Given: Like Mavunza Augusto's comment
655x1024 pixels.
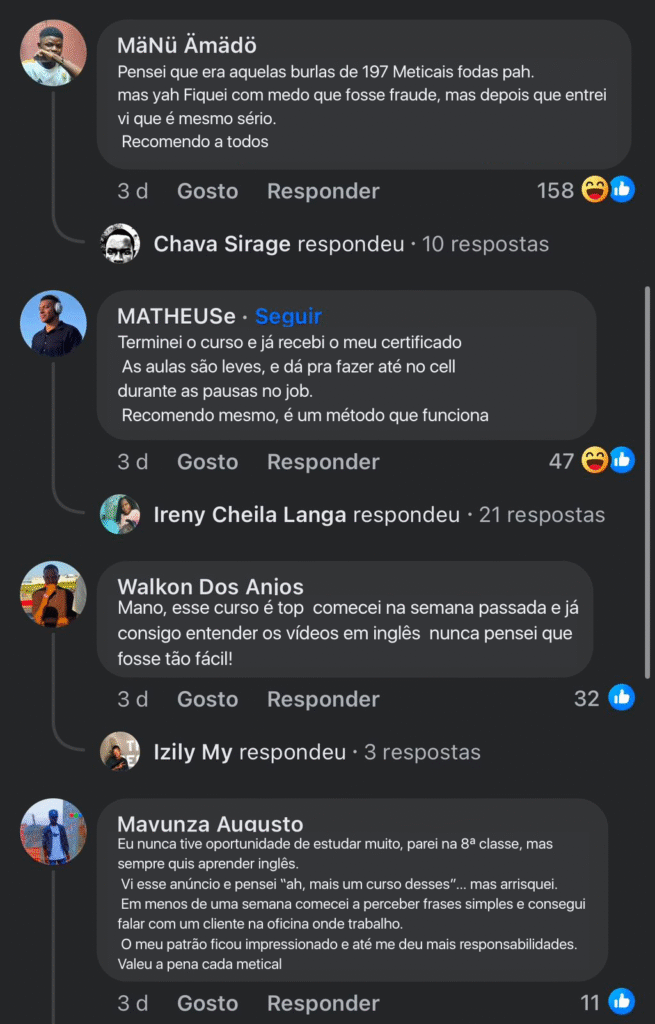Looking at the screenshot, I should [x=207, y=1003].
